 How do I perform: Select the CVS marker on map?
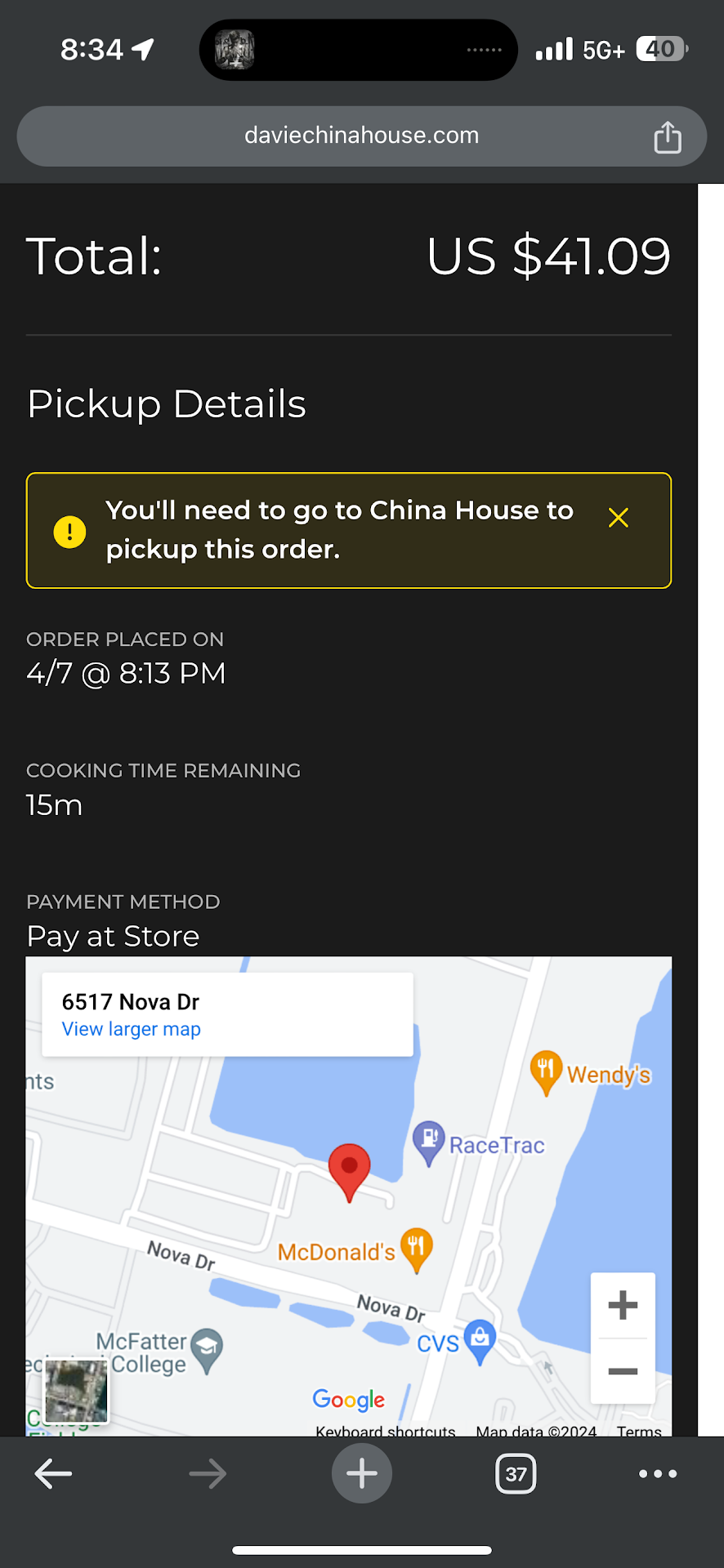tap(480, 1339)
